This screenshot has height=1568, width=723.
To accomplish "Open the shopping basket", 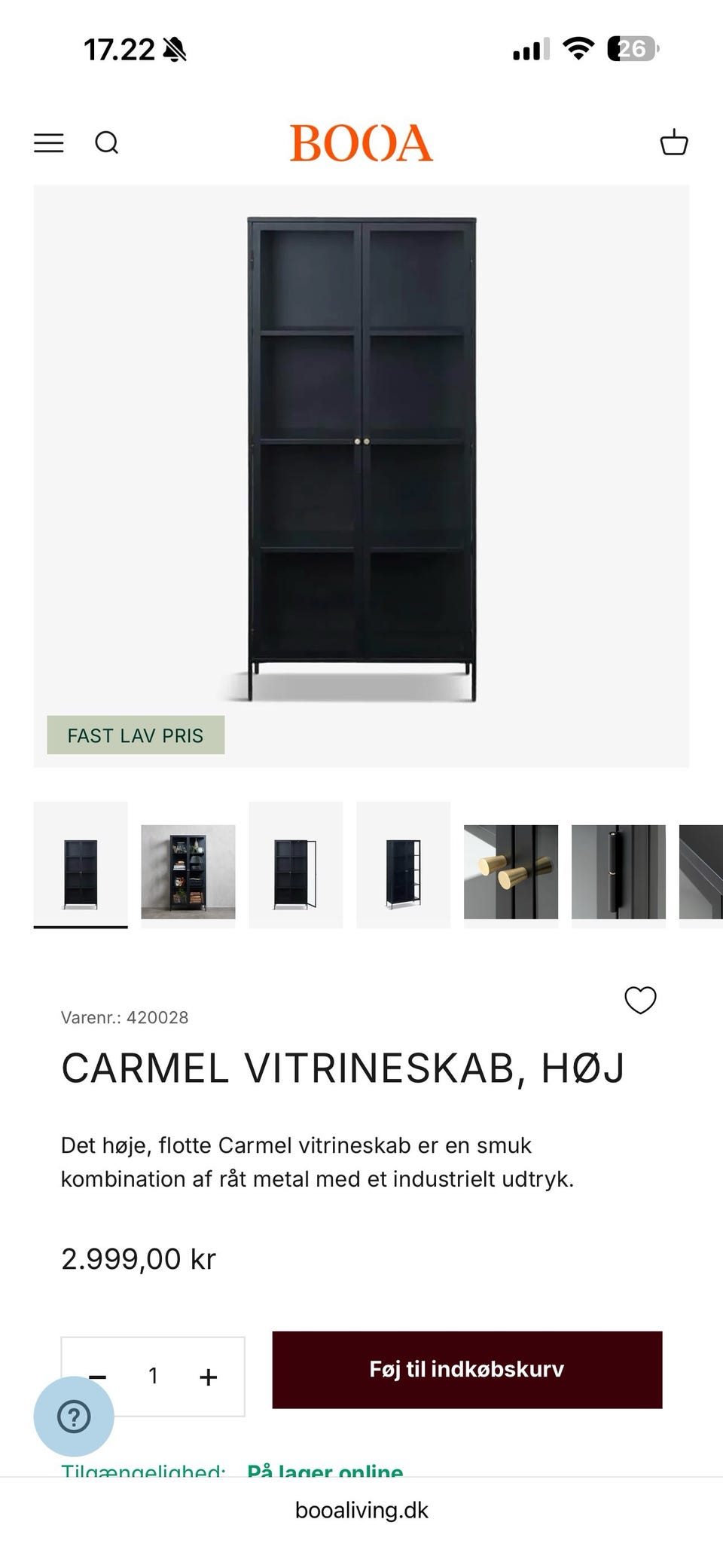I will 674,142.
